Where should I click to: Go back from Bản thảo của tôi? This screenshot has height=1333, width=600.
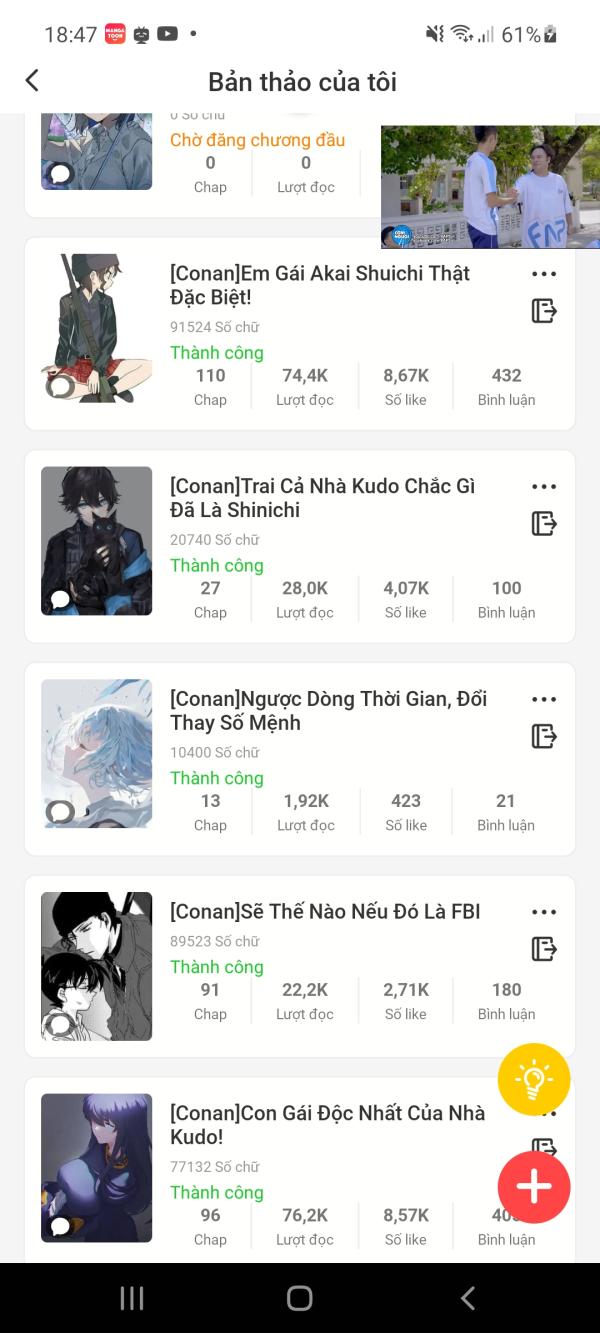coord(32,81)
